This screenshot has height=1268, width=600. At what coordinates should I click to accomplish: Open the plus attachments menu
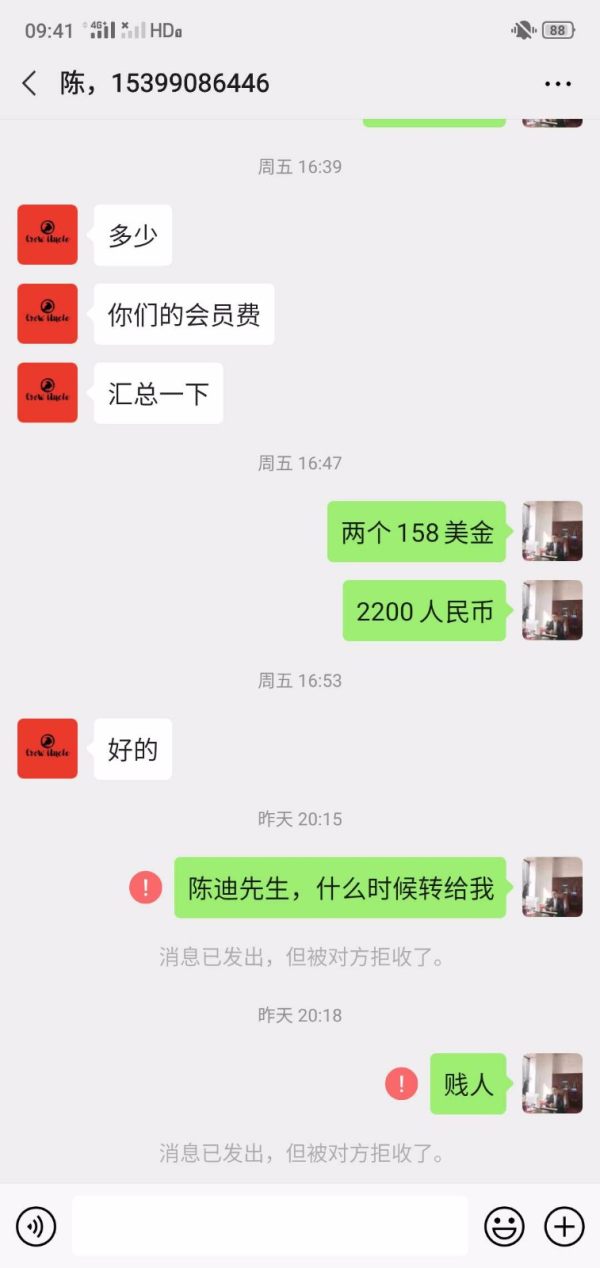[564, 1226]
